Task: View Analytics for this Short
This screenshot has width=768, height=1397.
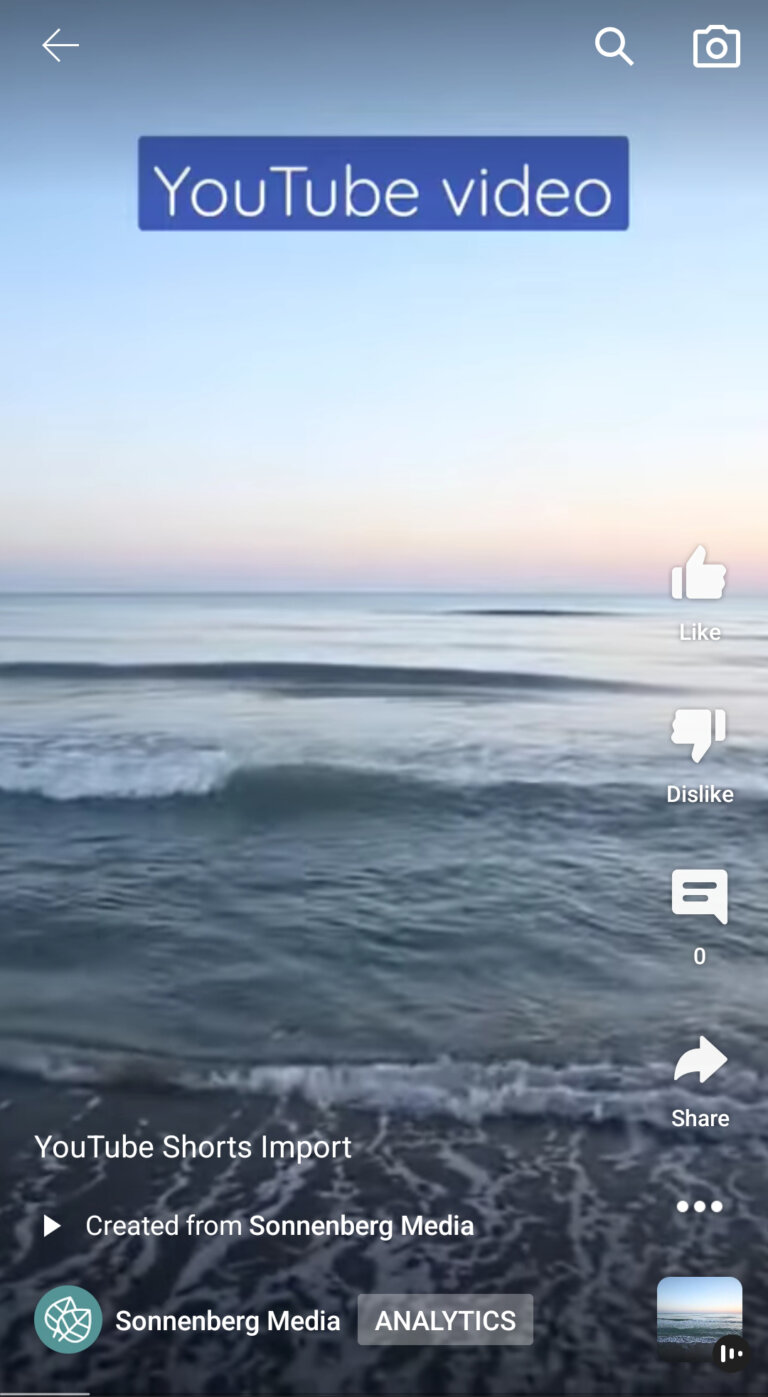Action: coord(445,1320)
